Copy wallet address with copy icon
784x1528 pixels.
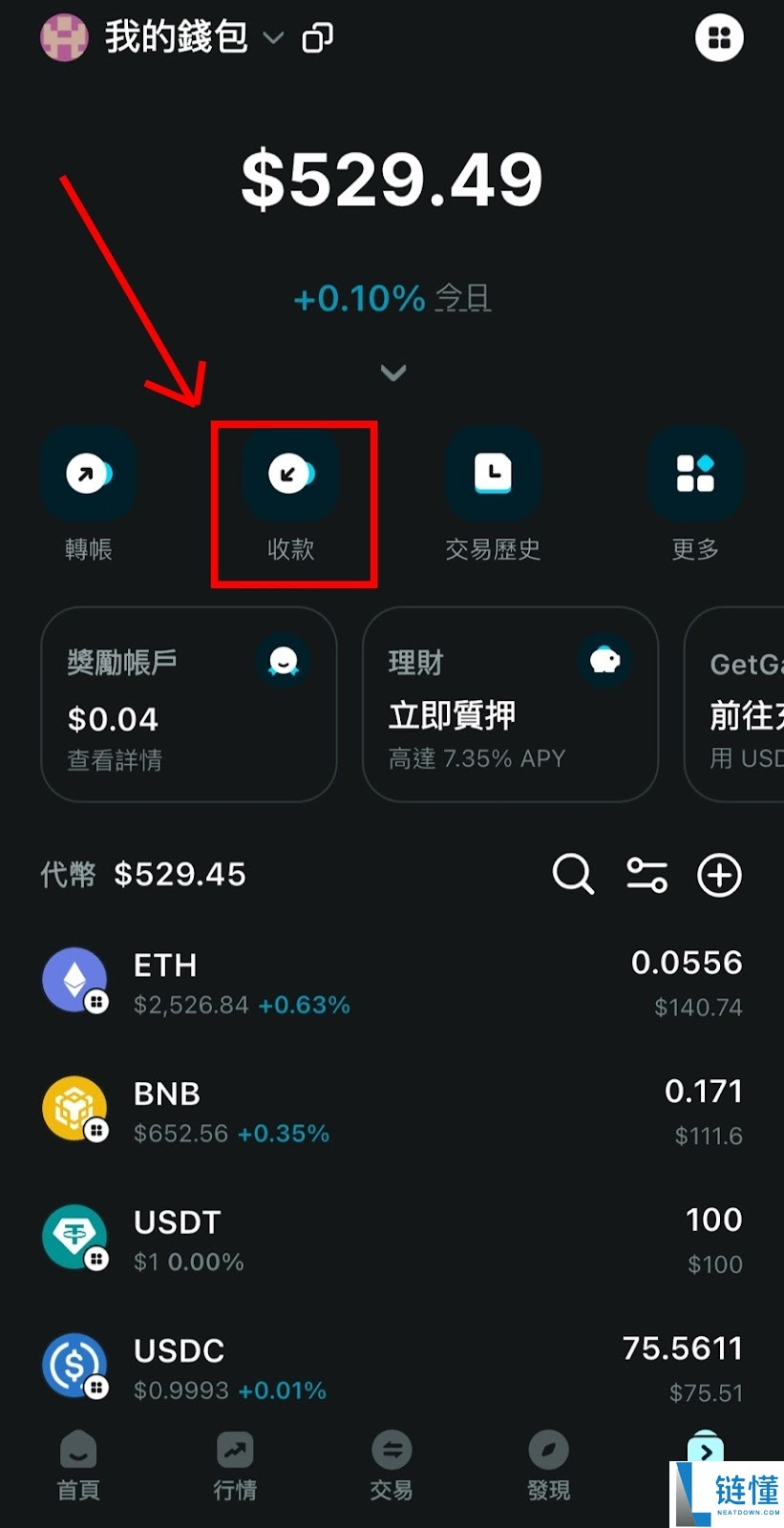point(316,36)
